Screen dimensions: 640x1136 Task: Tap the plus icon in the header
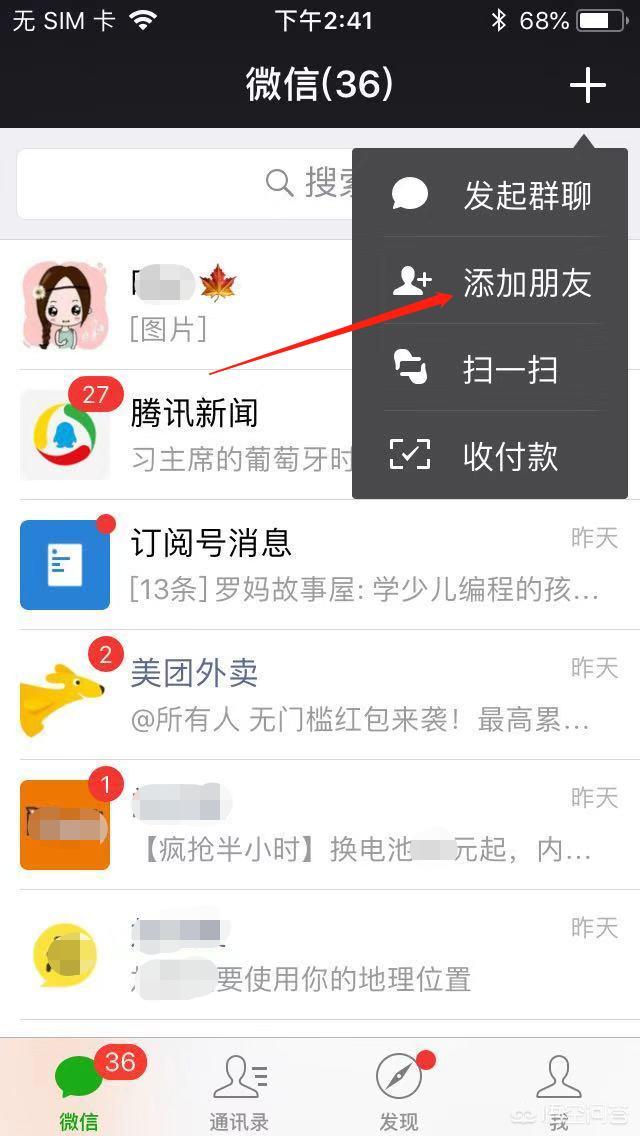(587, 86)
